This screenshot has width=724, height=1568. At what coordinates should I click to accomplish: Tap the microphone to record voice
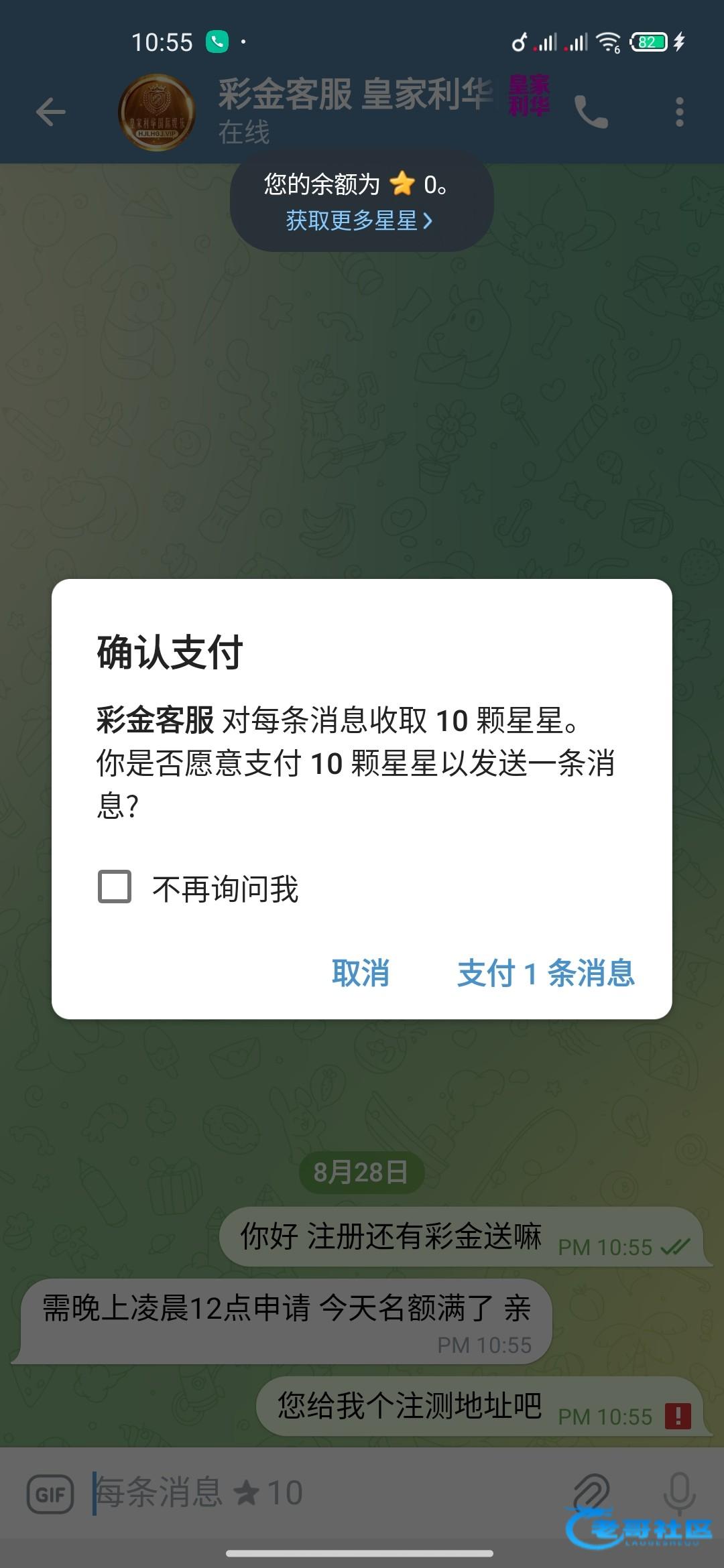click(678, 1493)
